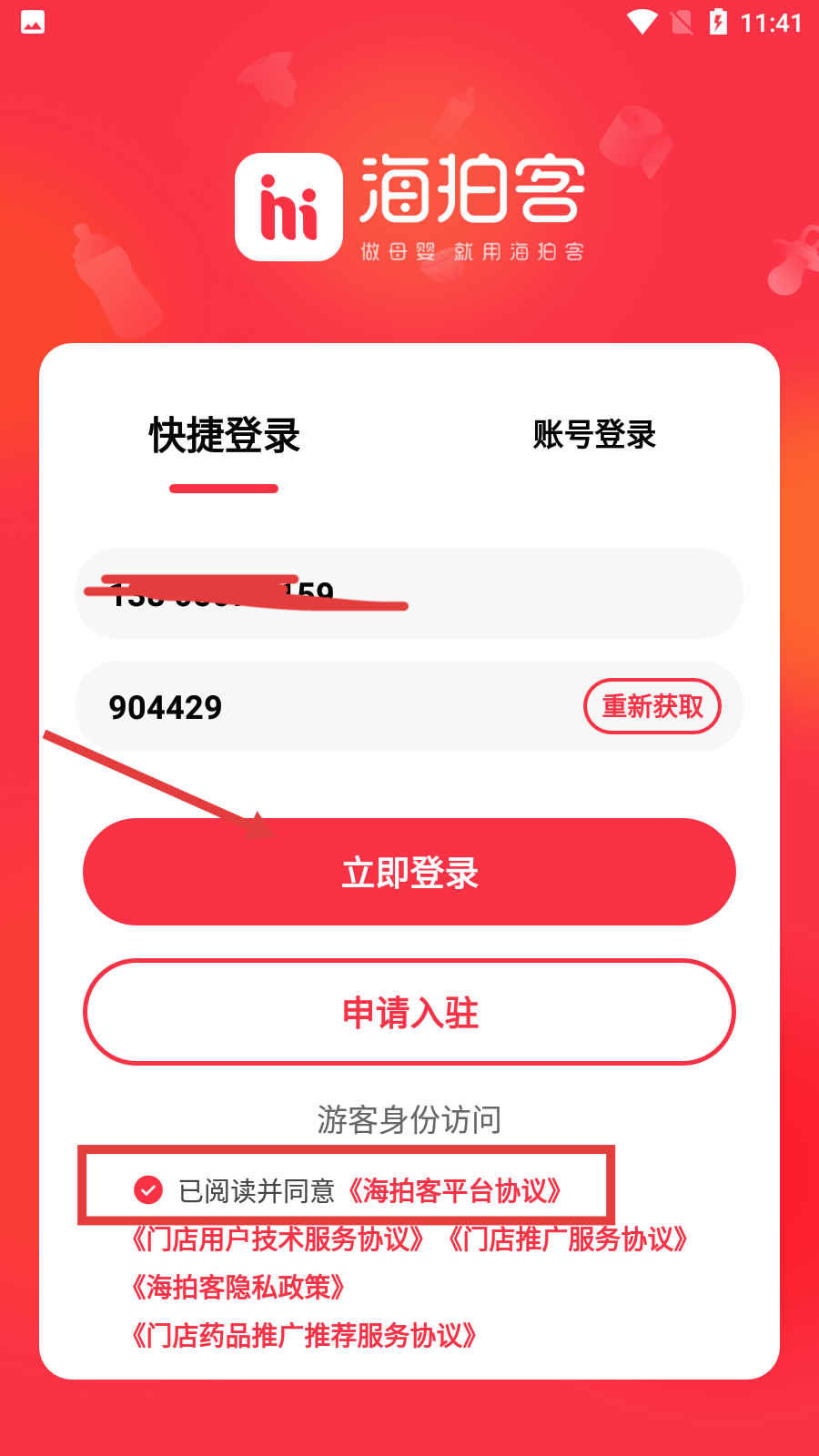Uncheck the agreement checkbox

coord(148,1189)
